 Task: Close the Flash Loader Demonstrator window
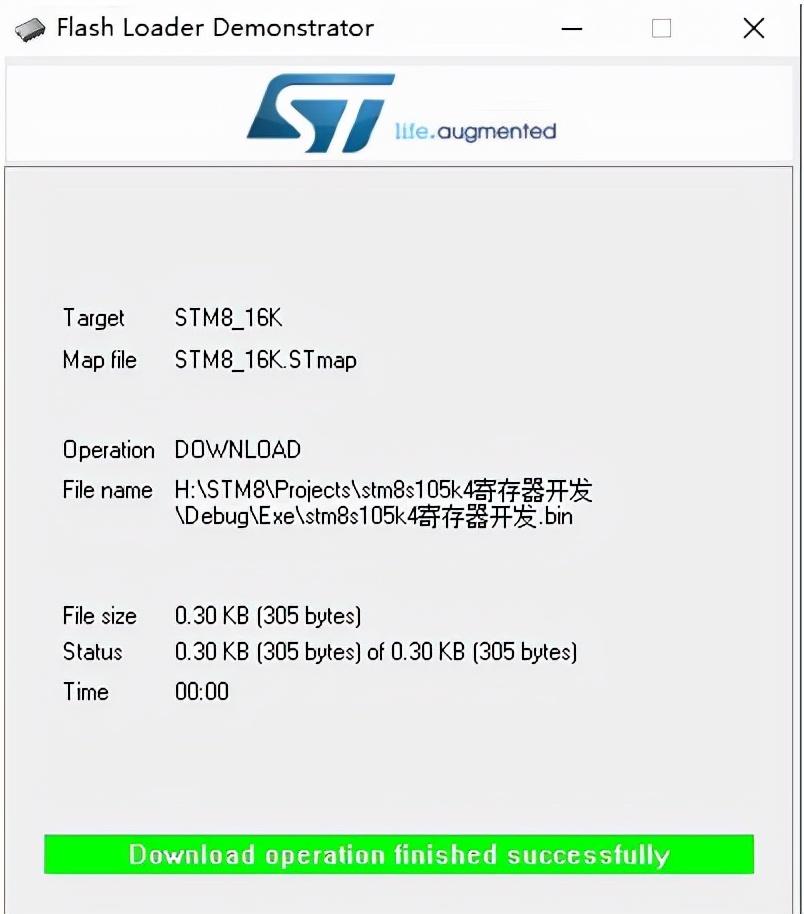tap(753, 28)
